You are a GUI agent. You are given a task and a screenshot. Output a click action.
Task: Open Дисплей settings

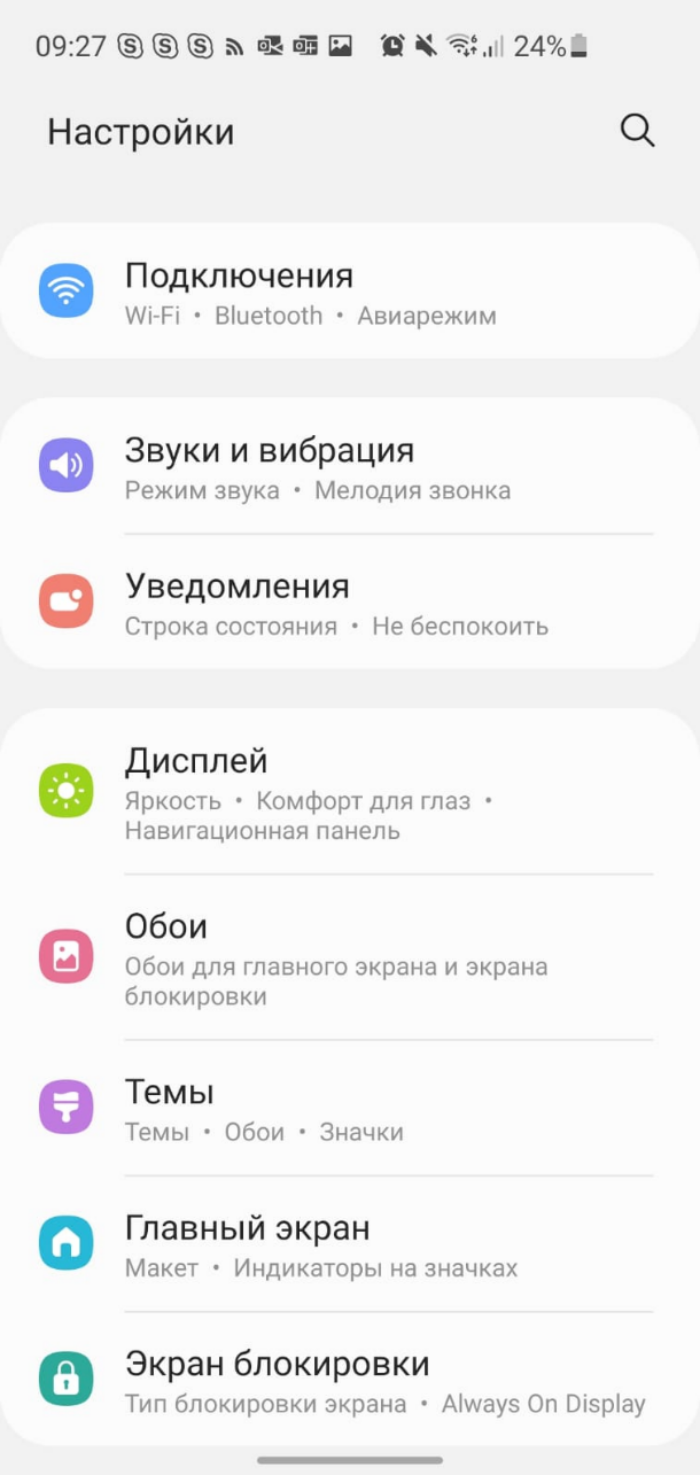[350, 792]
